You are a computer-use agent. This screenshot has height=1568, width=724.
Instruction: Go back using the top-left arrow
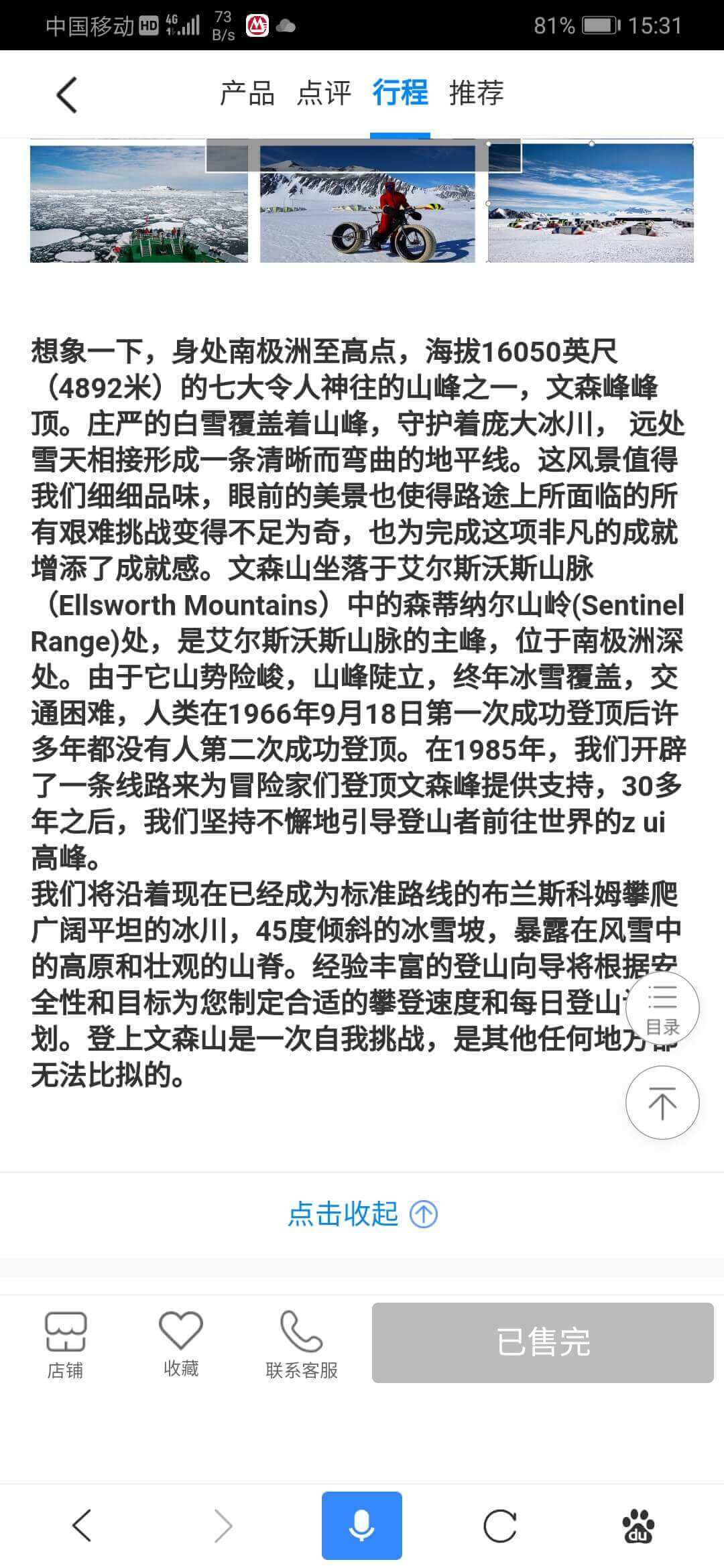click(x=66, y=94)
